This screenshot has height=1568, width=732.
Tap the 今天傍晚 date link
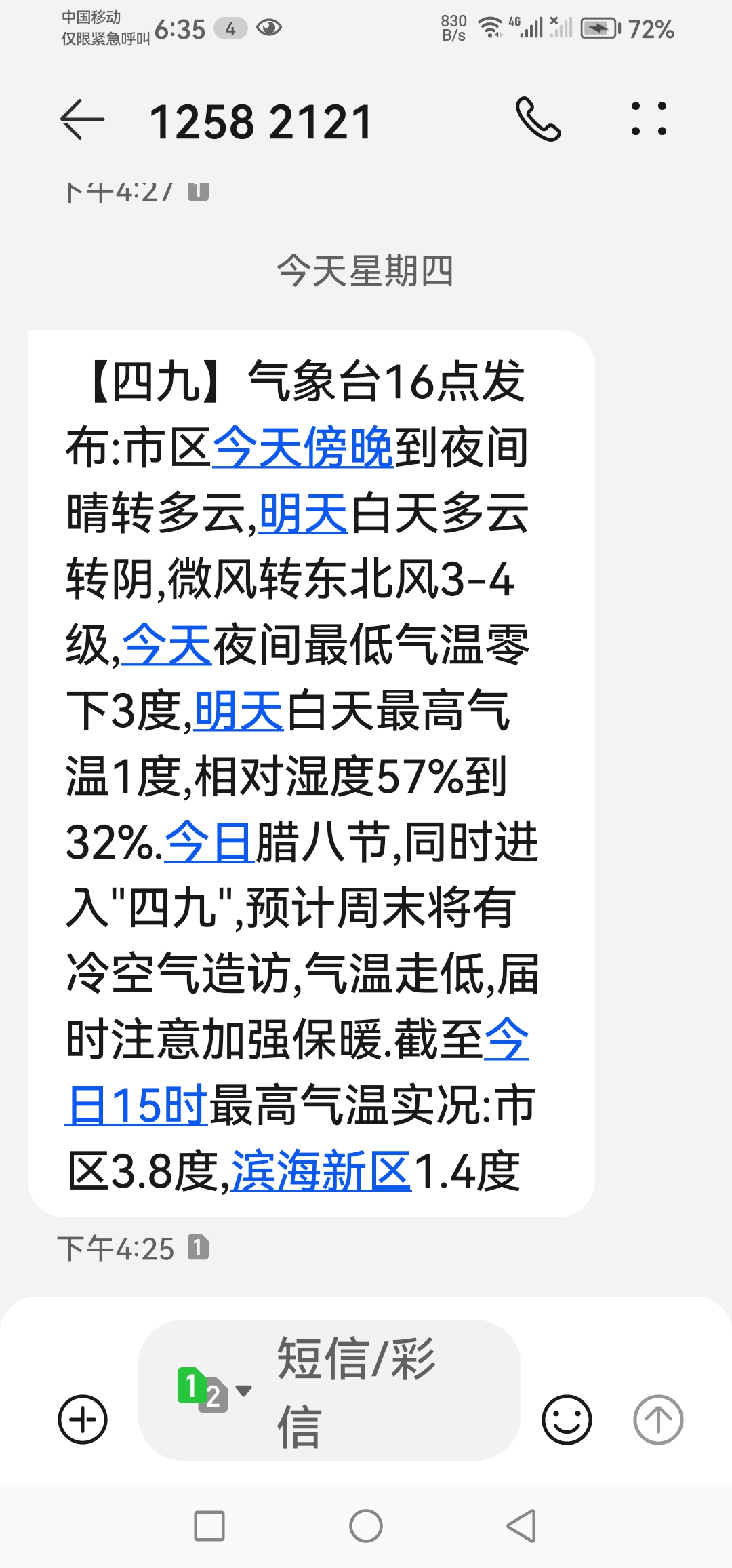[x=303, y=448]
